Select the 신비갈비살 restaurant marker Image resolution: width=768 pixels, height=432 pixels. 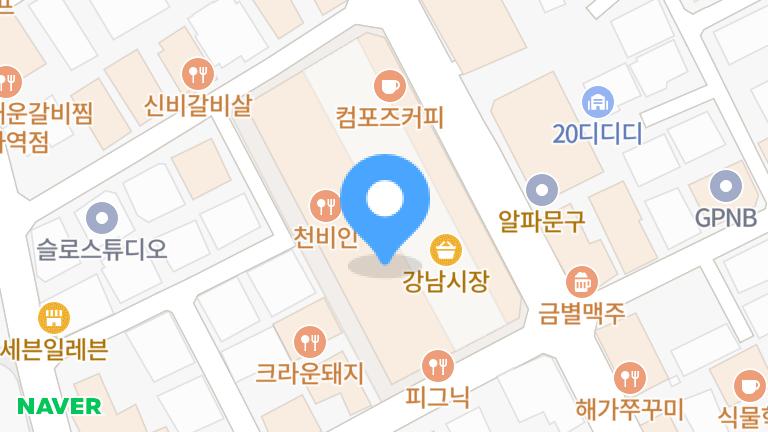click(x=198, y=72)
